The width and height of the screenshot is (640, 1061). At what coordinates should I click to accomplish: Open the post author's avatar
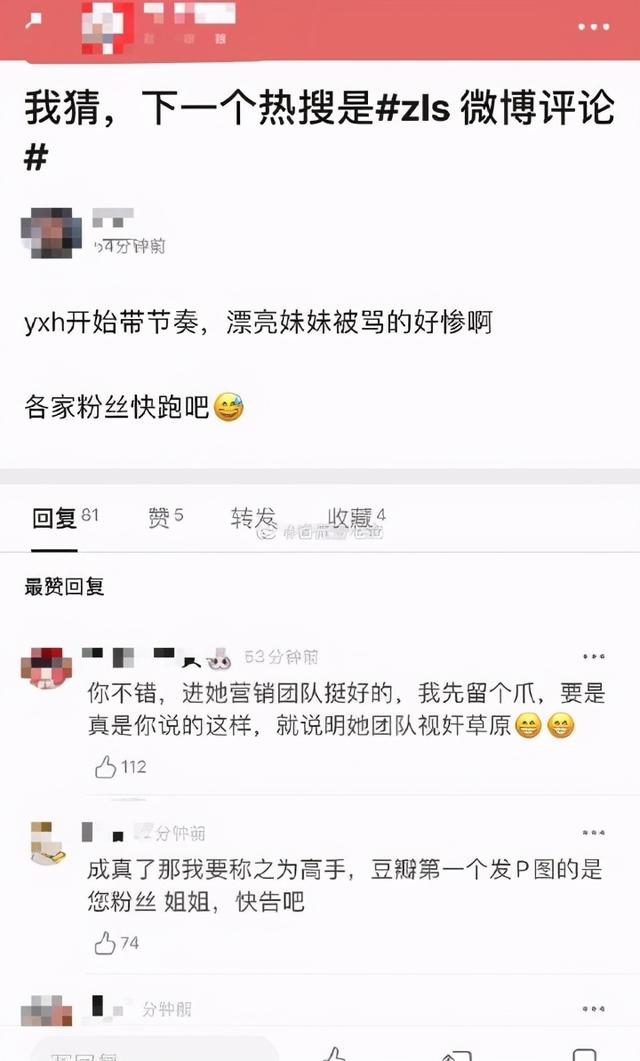point(50,232)
